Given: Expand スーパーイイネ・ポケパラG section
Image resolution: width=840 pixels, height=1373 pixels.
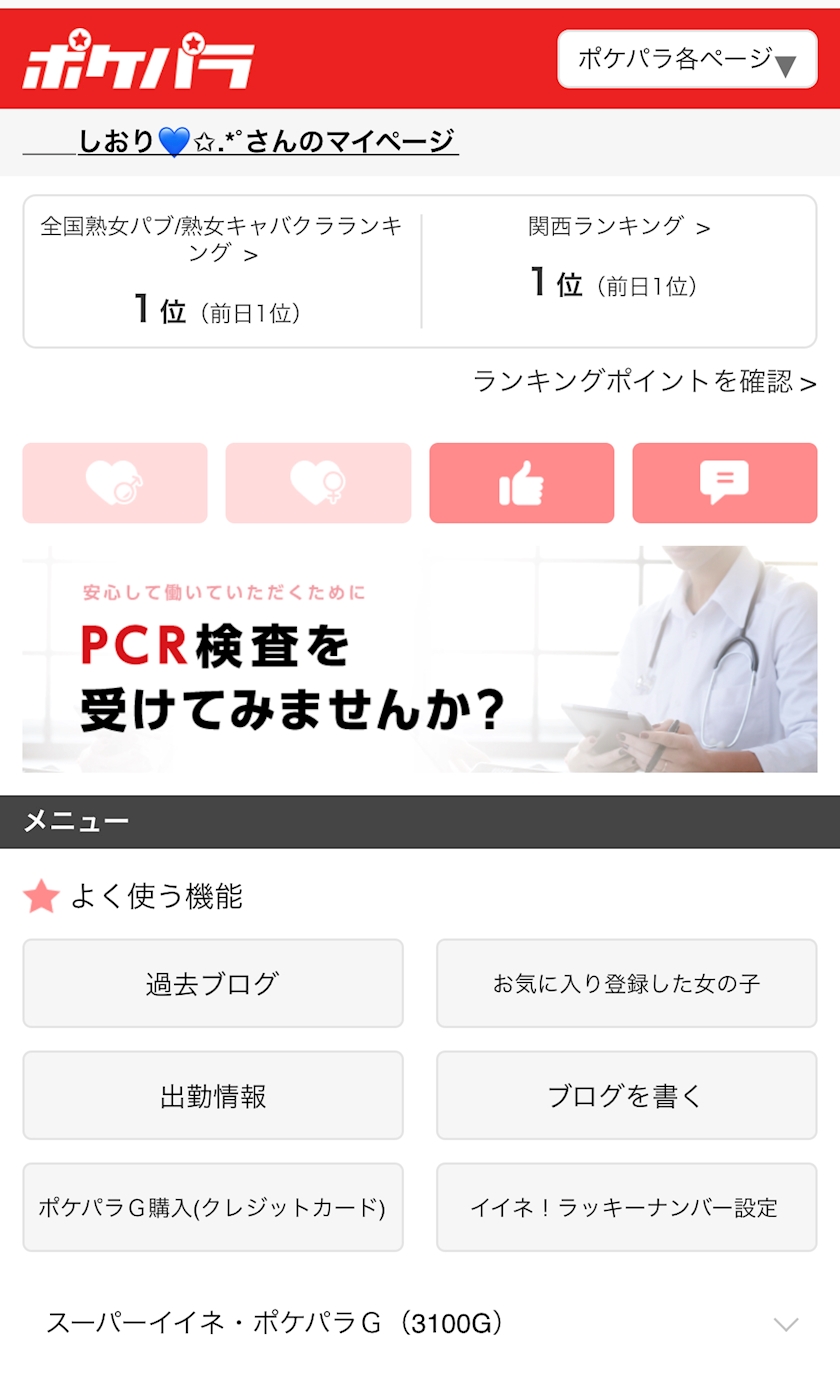Looking at the screenshot, I should pos(420,1324).
